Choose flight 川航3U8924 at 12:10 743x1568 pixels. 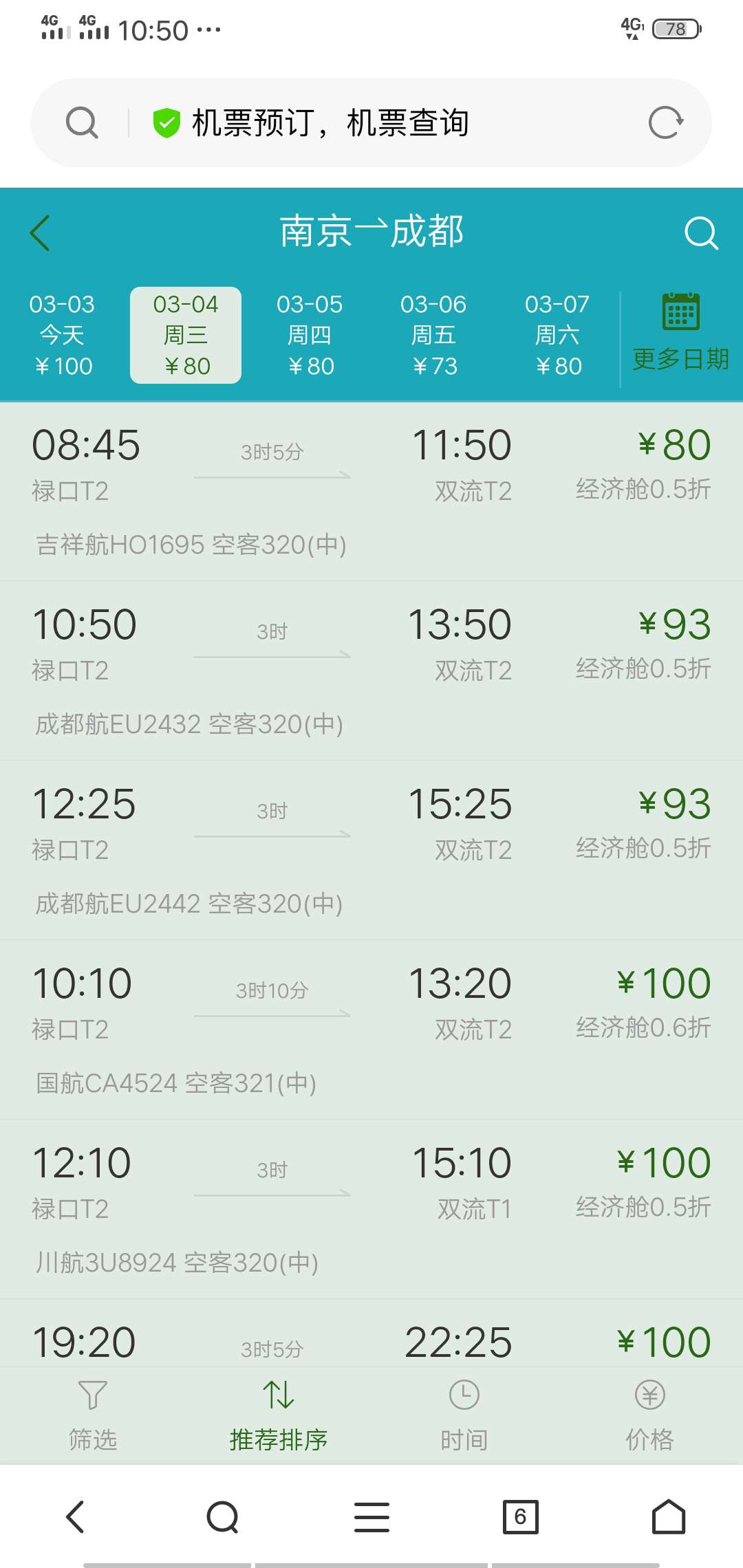(x=371, y=1209)
